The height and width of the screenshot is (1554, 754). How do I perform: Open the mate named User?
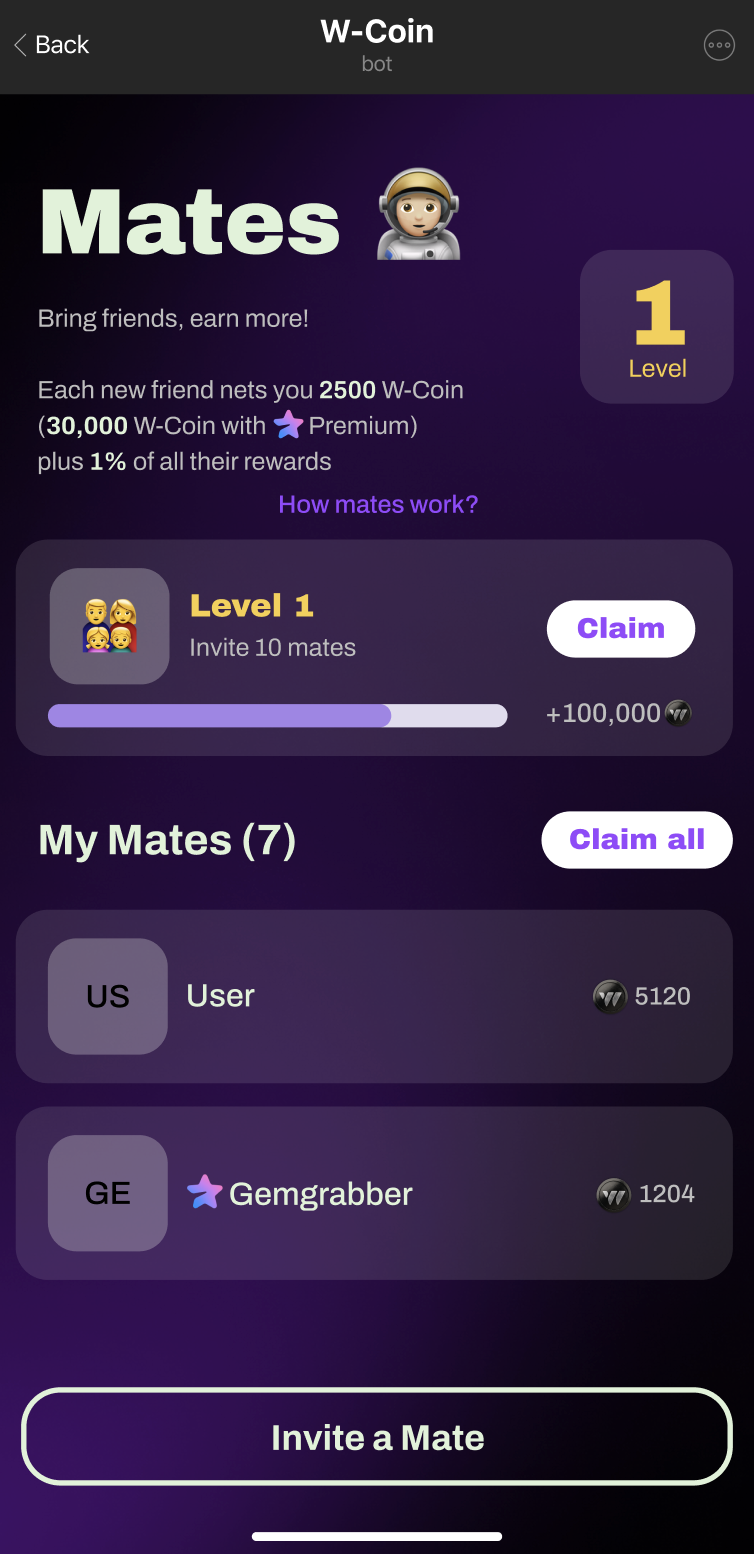[374, 996]
